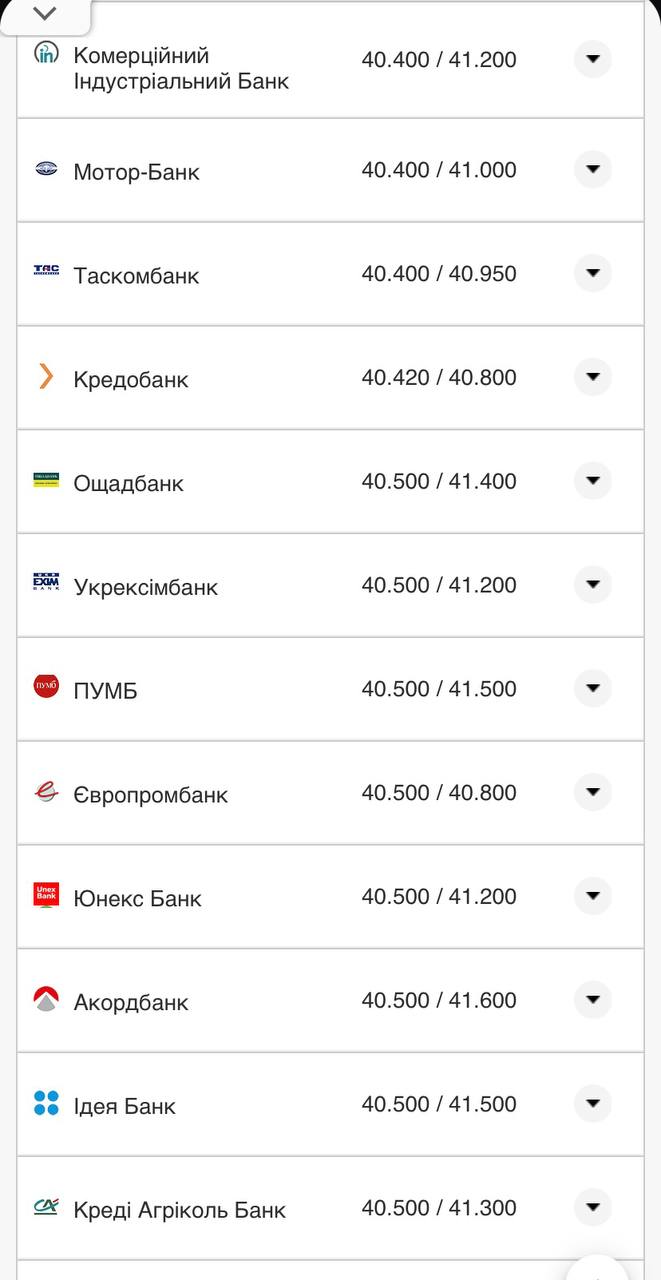Screen dimensions: 661x1280
Task: Show details for Юнекс Банк
Action: point(592,896)
